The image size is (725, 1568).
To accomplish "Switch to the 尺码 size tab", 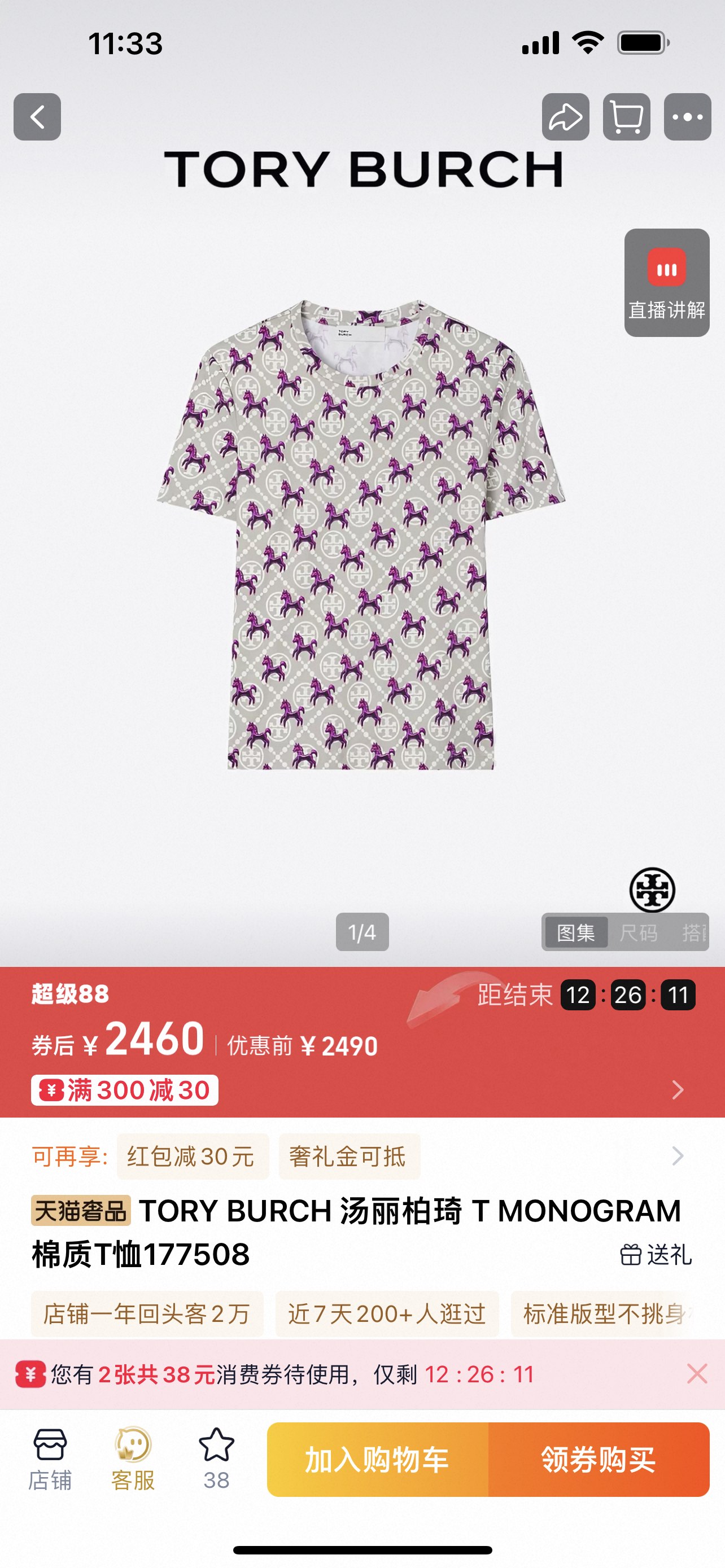I will pyautogui.click(x=638, y=932).
